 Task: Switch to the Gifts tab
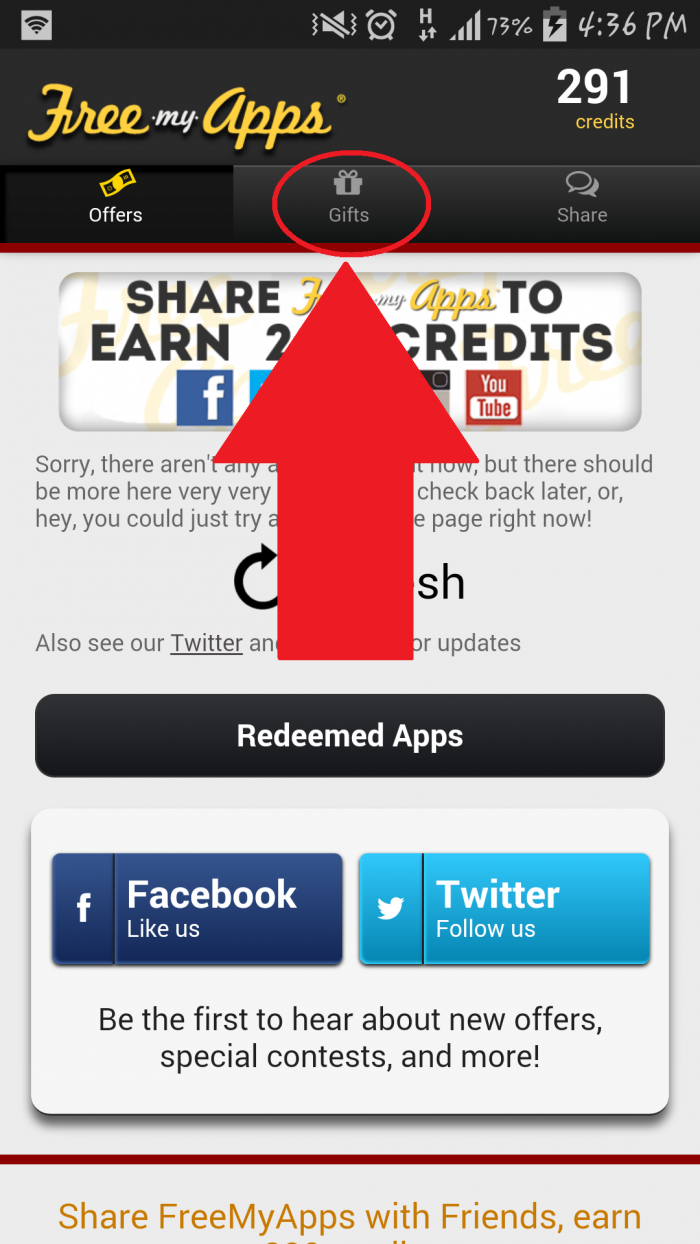(349, 201)
